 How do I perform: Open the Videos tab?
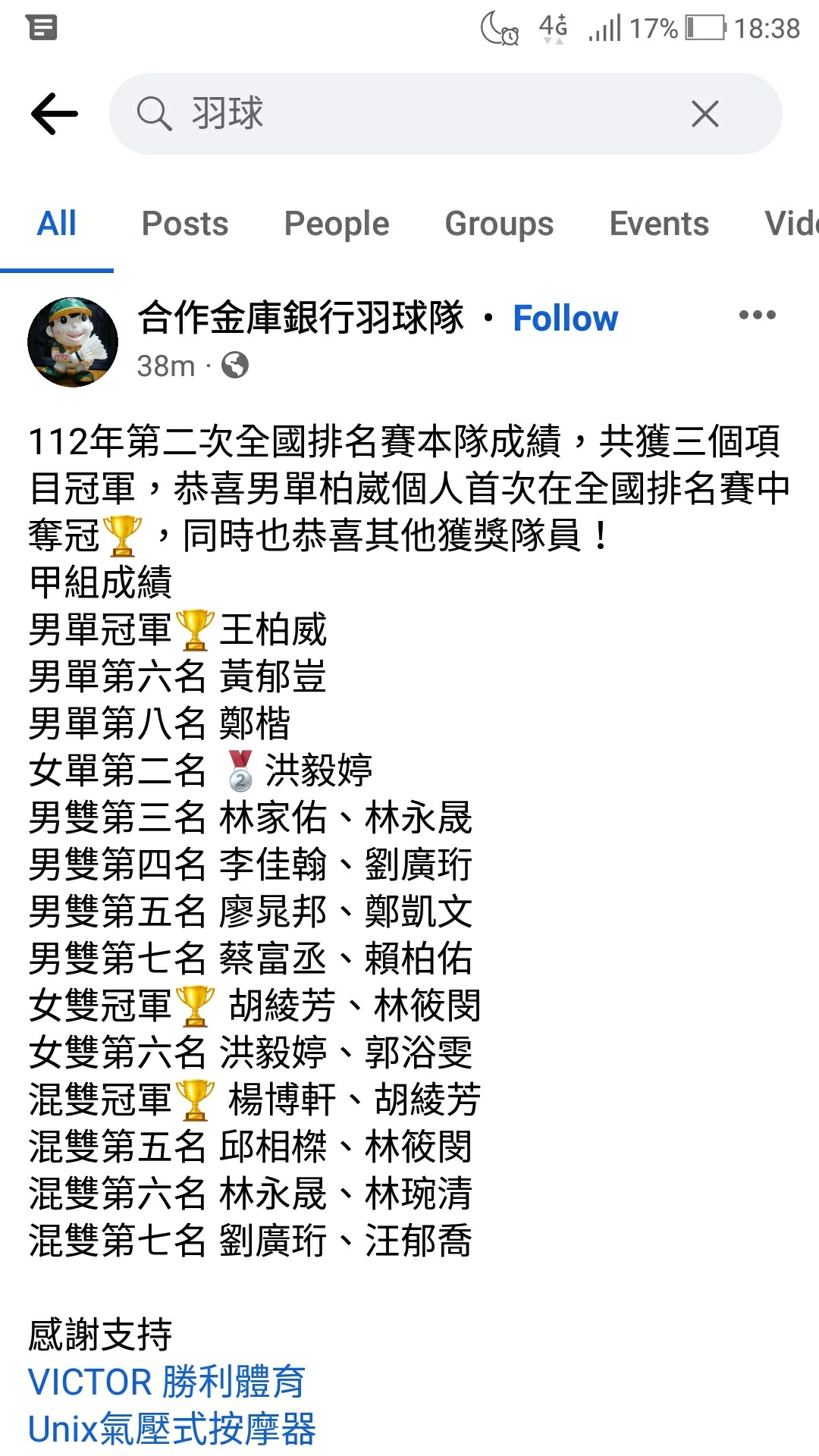(791, 224)
